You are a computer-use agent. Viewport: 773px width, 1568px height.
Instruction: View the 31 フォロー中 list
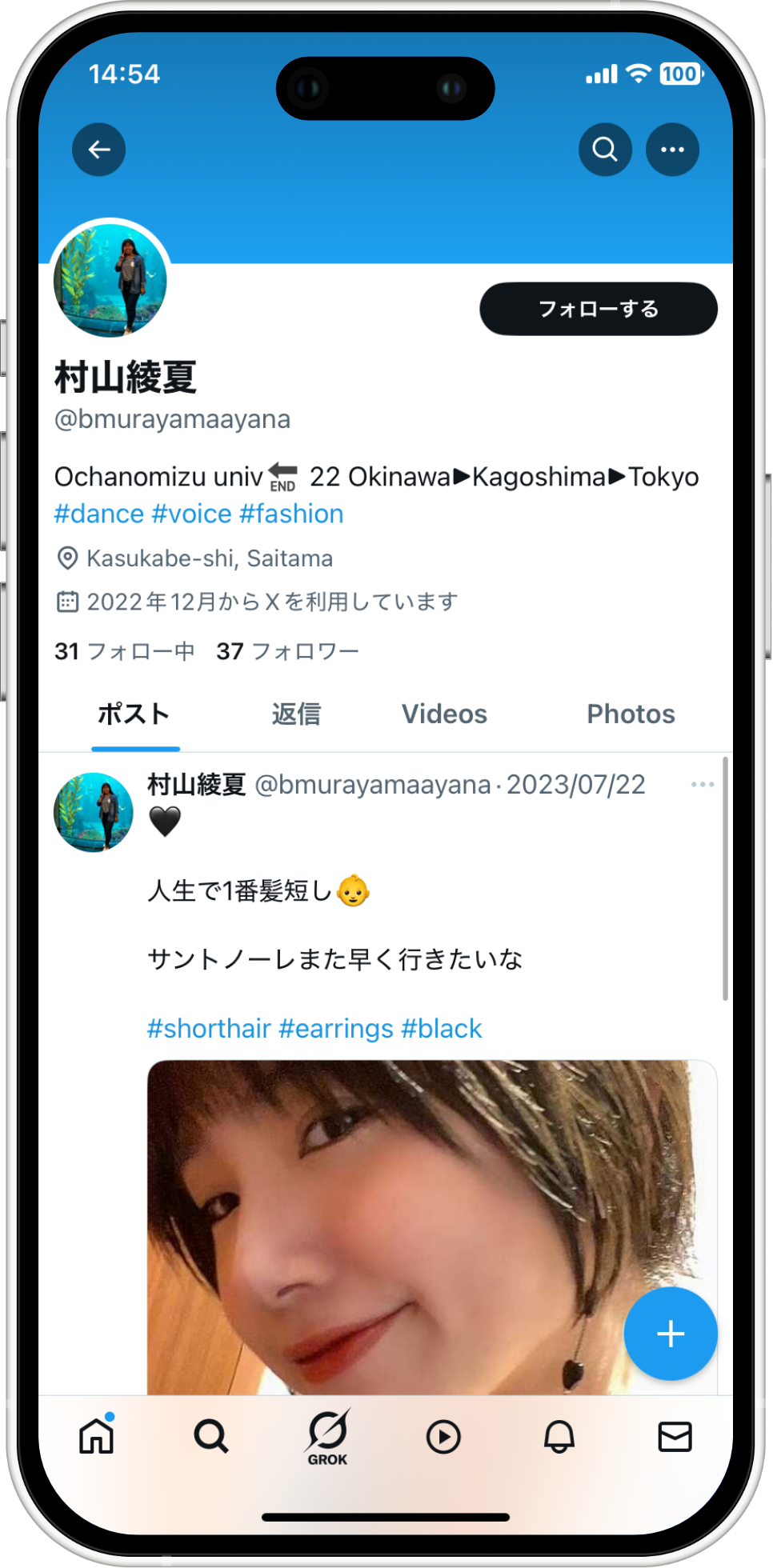(125, 651)
